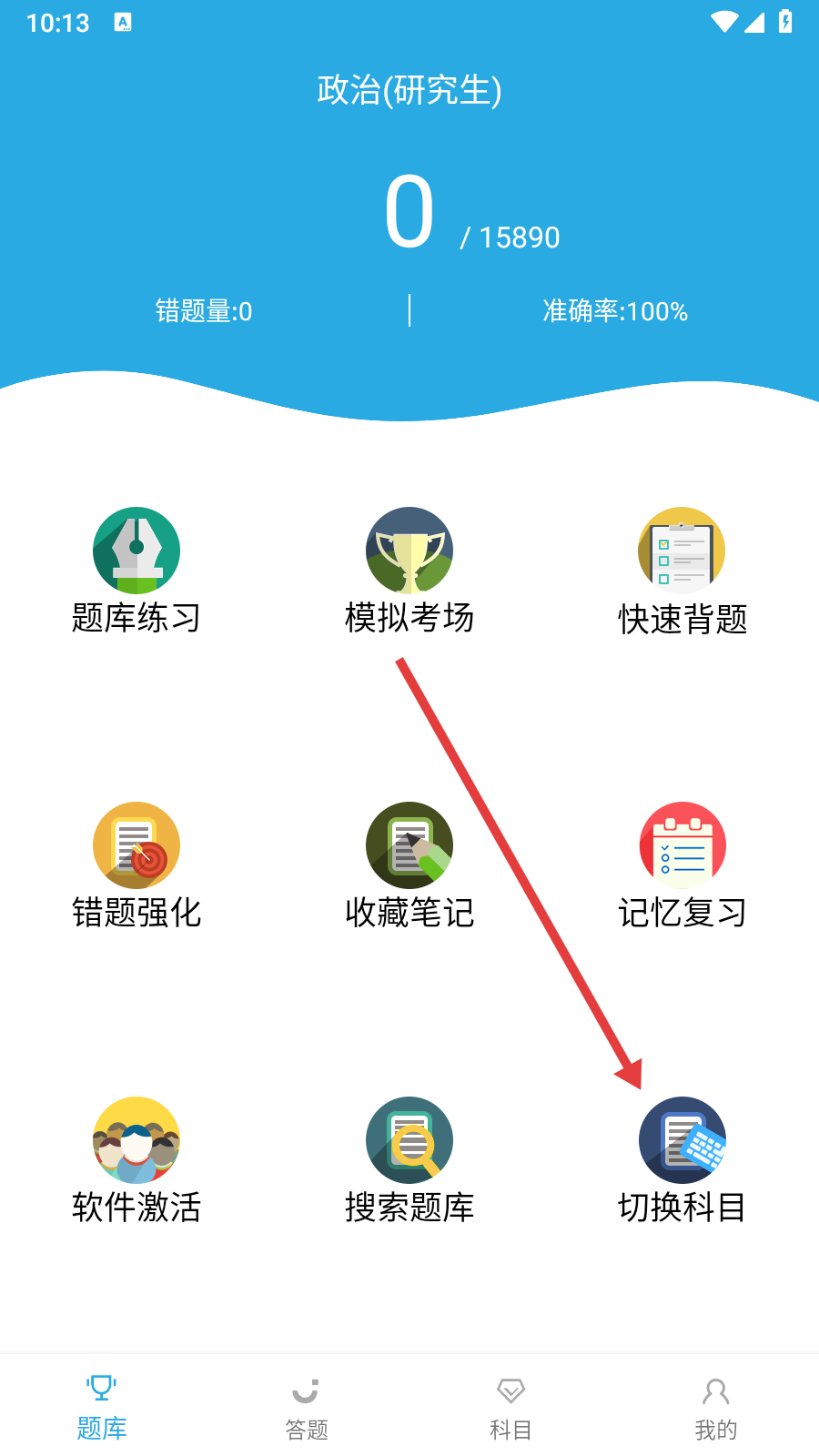Select the 题库 bottom tab
The width and height of the screenshot is (819, 1456).
pyautogui.click(x=102, y=1407)
